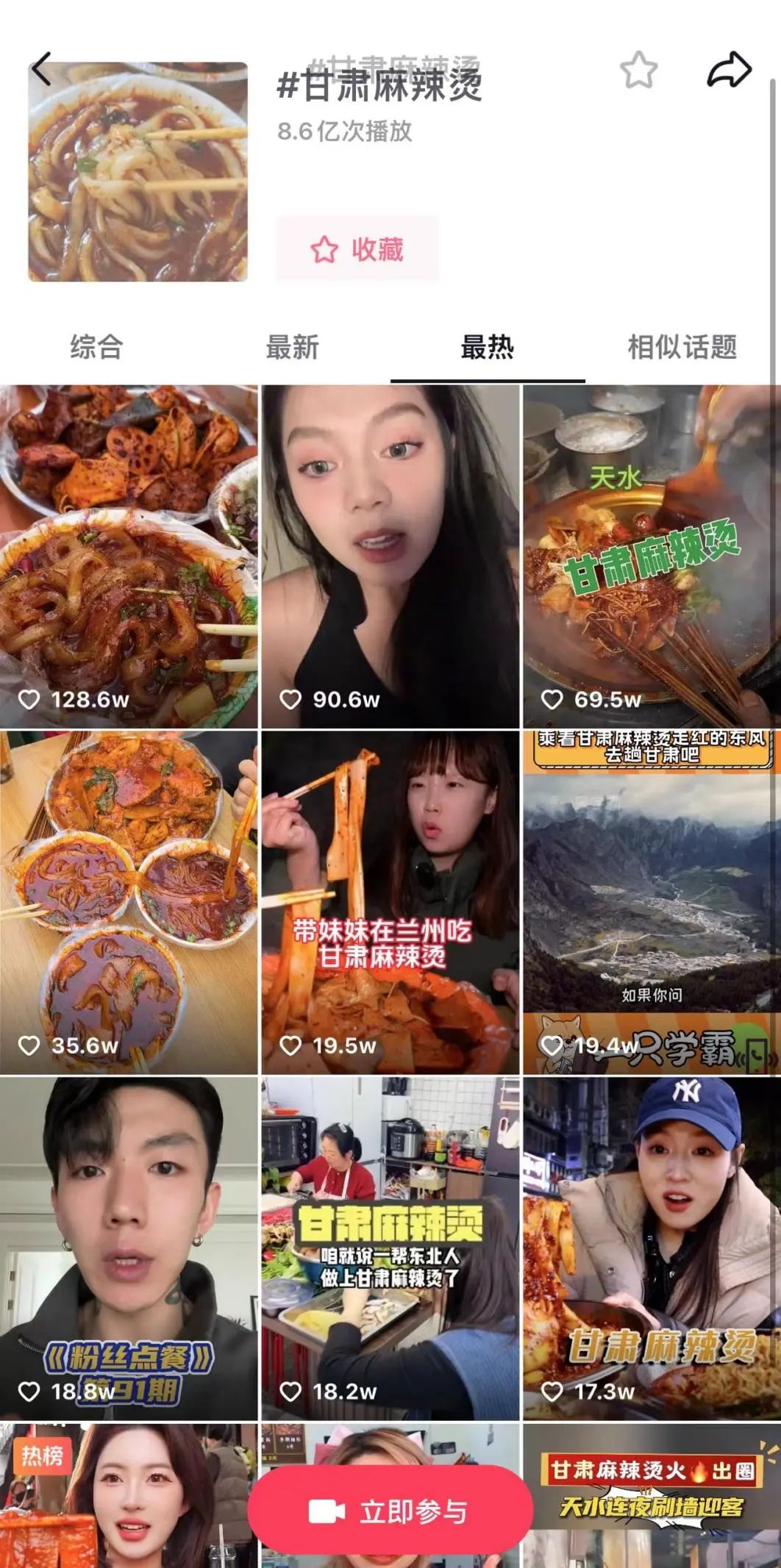Viewport: 781px width, 1568px height.
Task: Open the video with 17.3w likes
Action: (x=651, y=1247)
